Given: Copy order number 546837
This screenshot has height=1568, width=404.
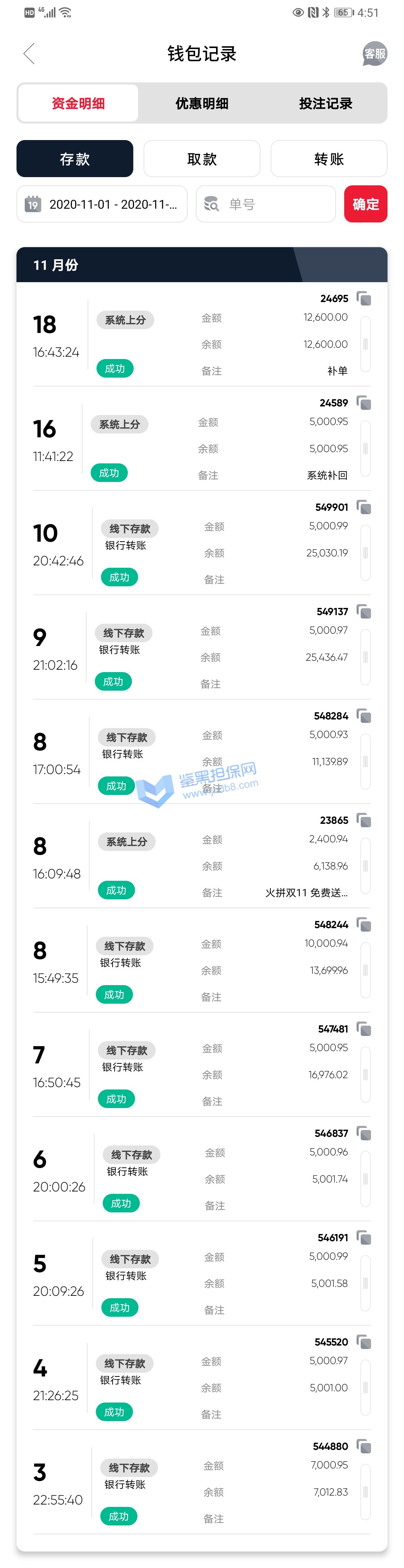Looking at the screenshot, I should [364, 1133].
